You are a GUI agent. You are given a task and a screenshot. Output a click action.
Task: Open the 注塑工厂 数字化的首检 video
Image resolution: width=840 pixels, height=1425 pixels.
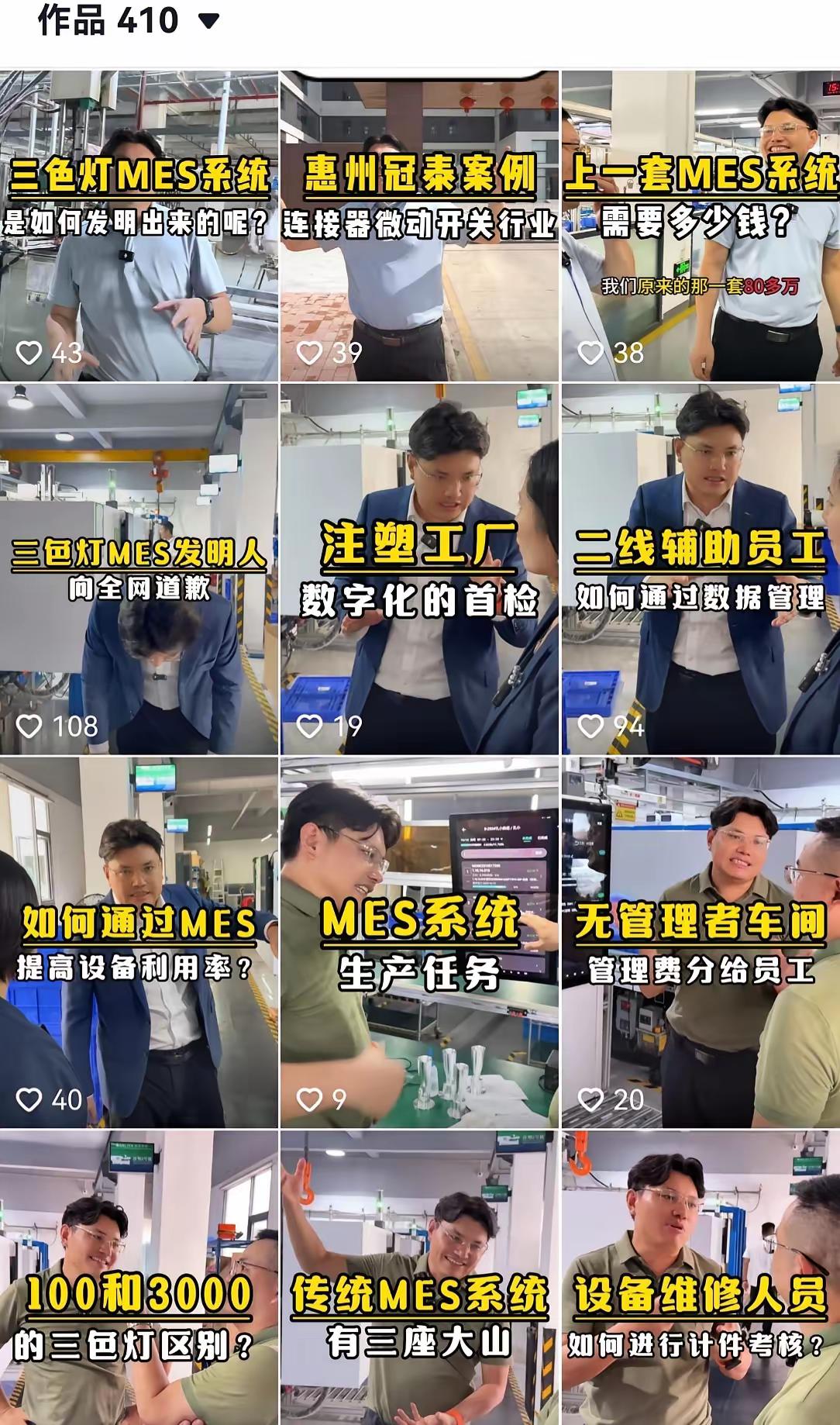pyautogui.click(x=419, y=570)
